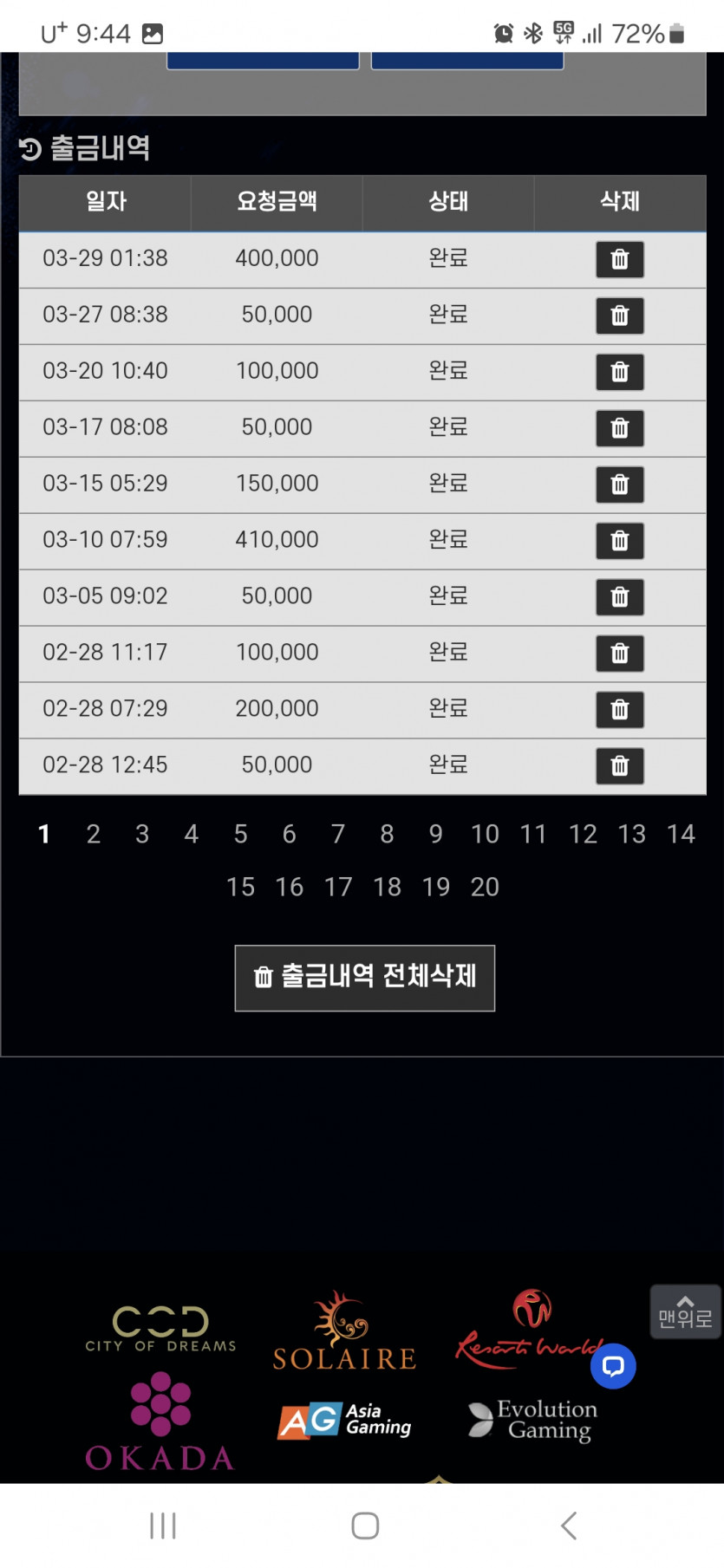Viewport: 724px width, 1568px height.
Task: Delete the 02-28 11:17 withdrawal record
Action: coord(619,654)
